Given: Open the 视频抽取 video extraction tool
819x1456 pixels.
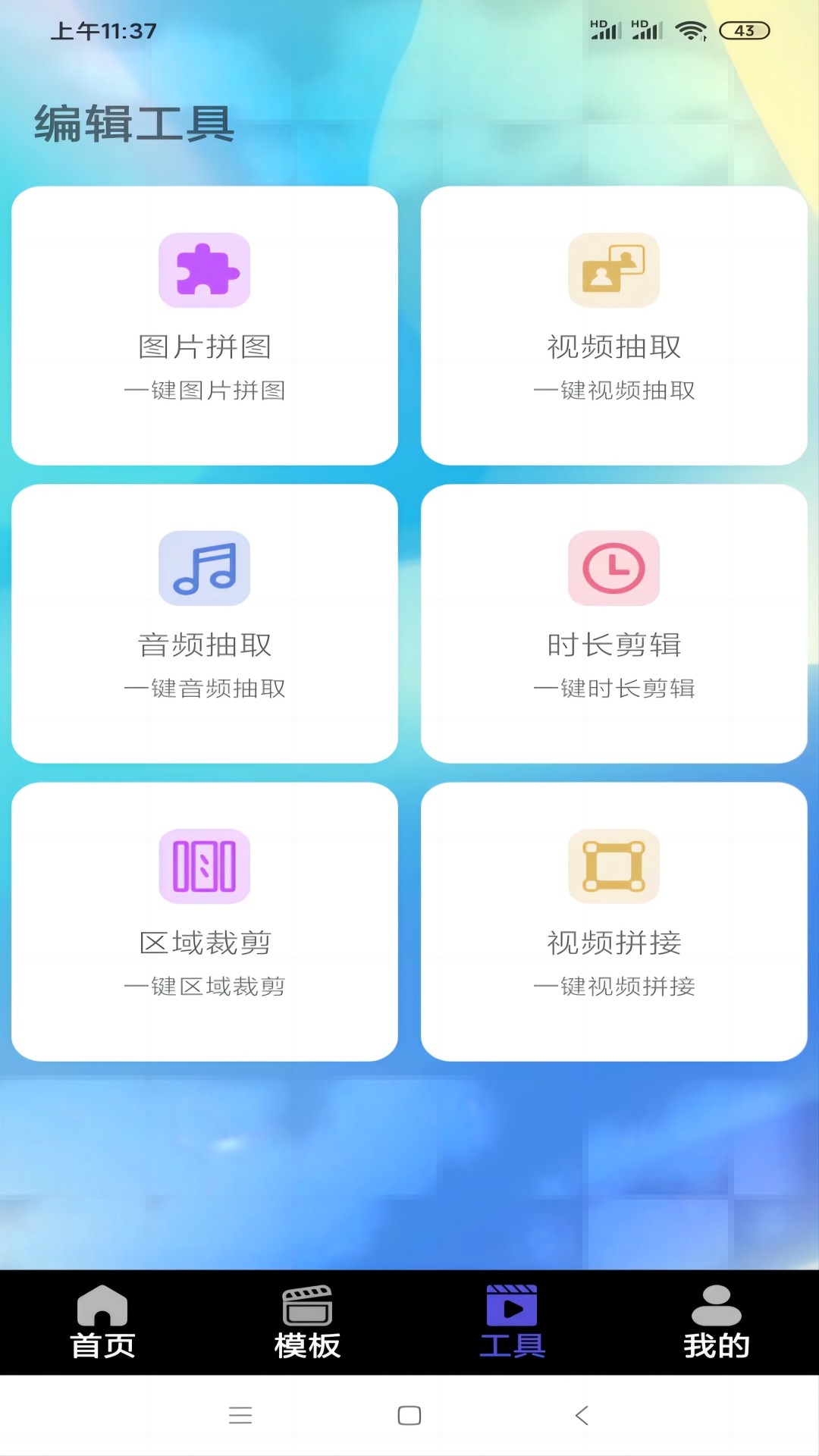Looking at the screenshot, I should point(614,325).
